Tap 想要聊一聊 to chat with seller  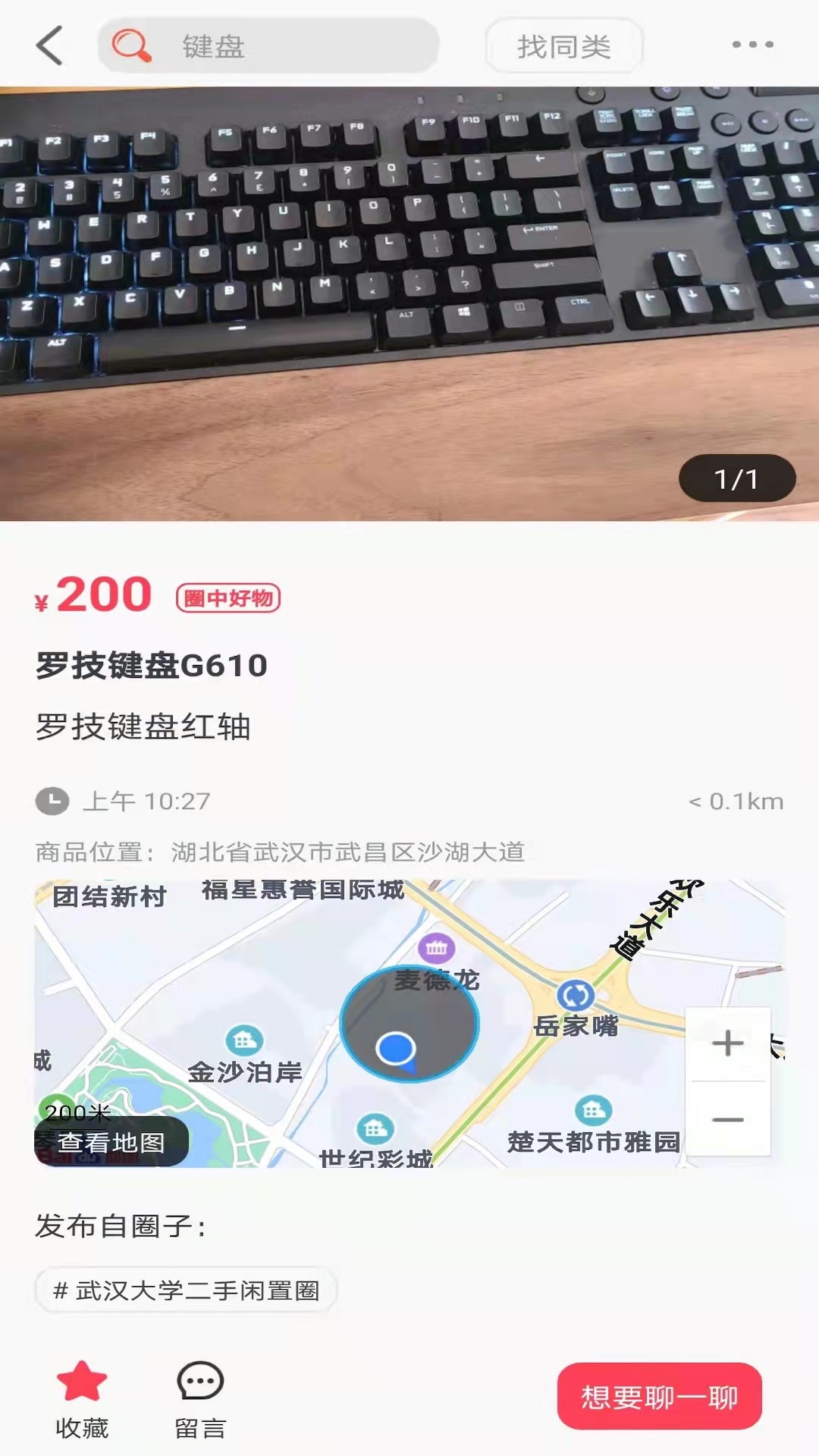[x=659, y=1397]
